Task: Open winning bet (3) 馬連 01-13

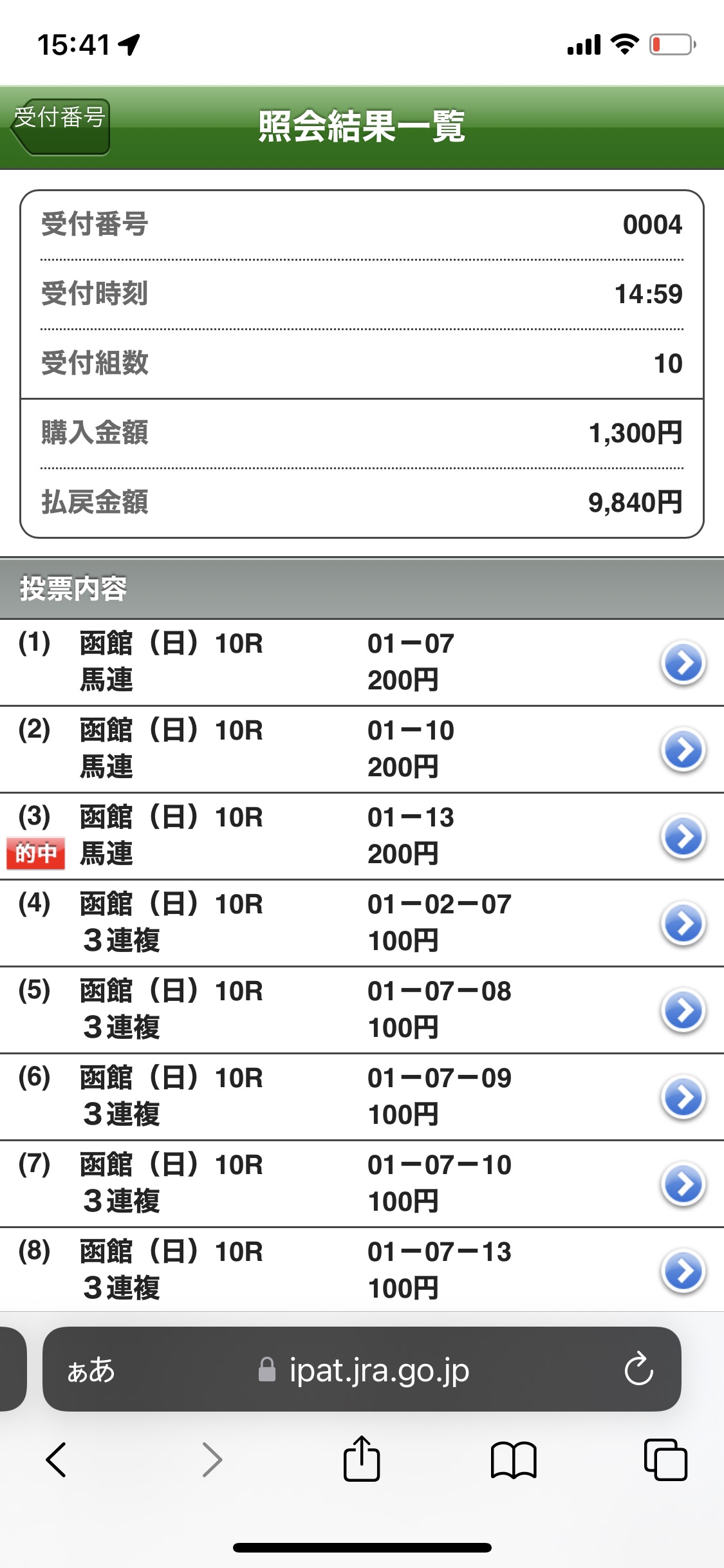Action: (x=683, y=836)
